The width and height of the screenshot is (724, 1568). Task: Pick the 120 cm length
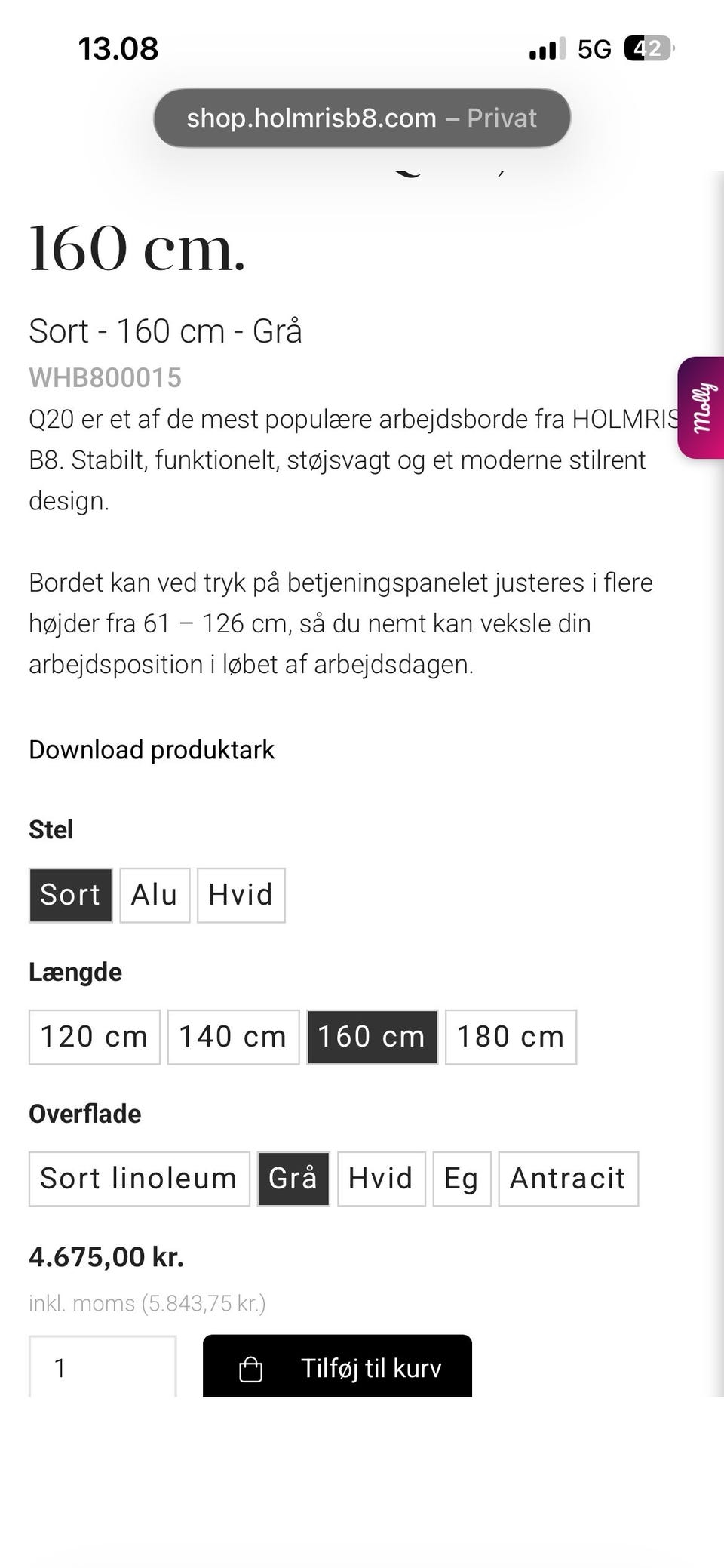(94, 1037)
